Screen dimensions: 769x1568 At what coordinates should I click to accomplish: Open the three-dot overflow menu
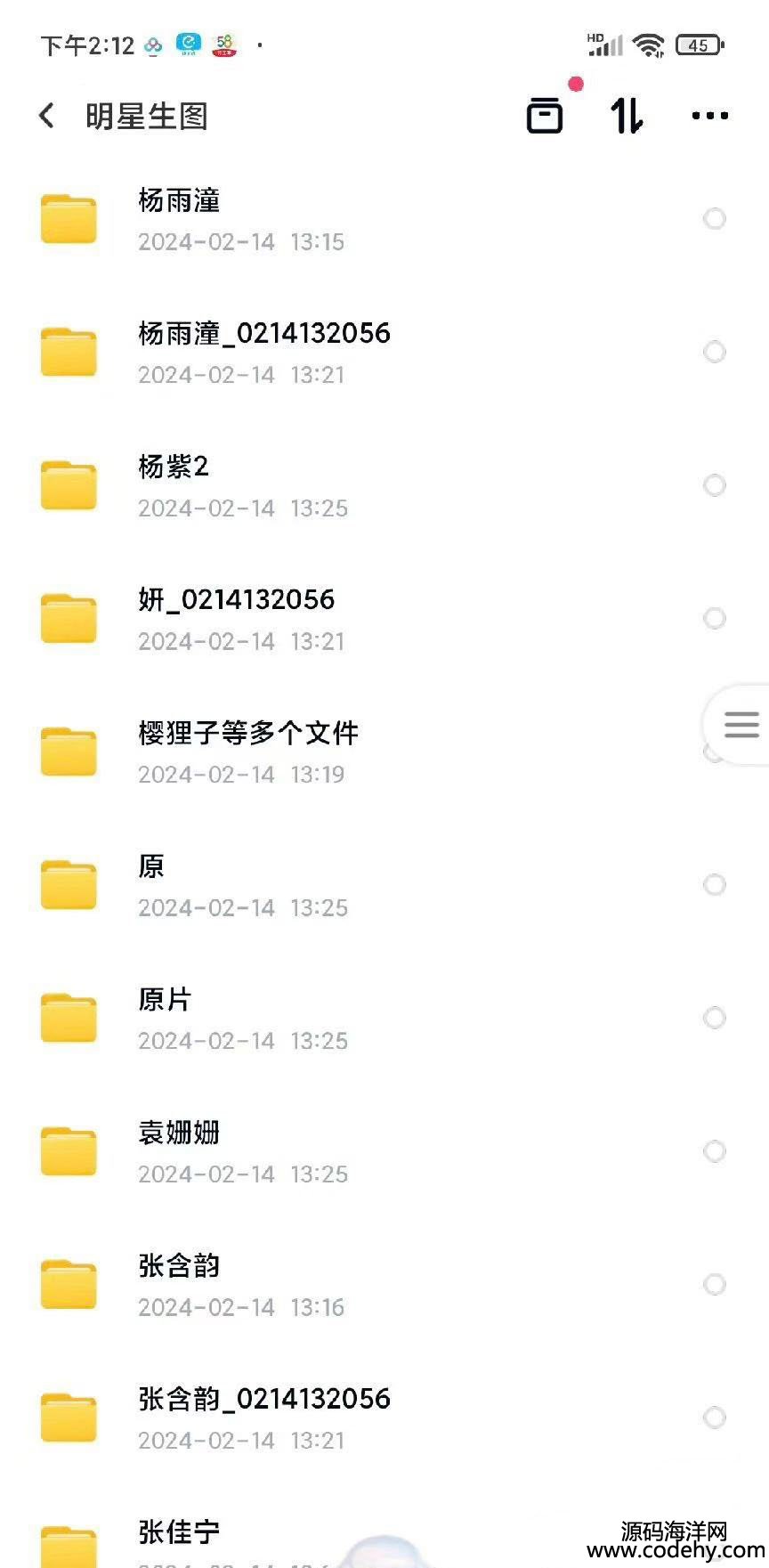(710, 116)
